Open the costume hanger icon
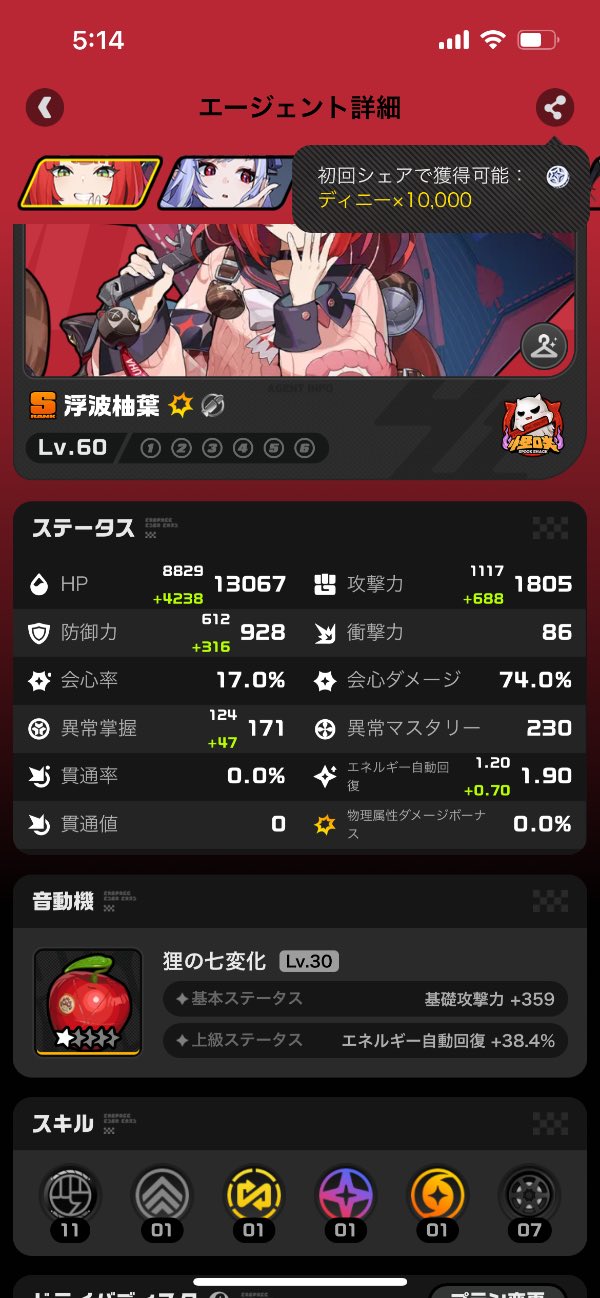This screenshot has height=1298, width=600. coord(544,346)
